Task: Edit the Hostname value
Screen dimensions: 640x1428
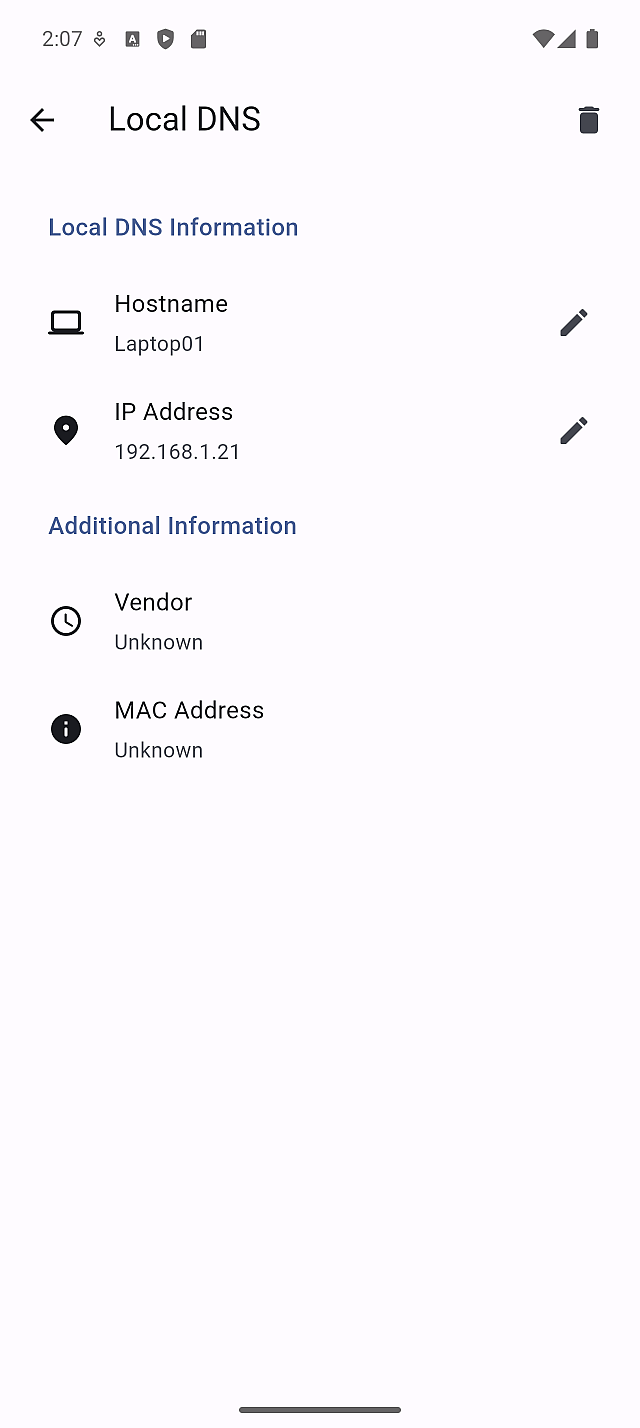Action: (x=573, y=323)
